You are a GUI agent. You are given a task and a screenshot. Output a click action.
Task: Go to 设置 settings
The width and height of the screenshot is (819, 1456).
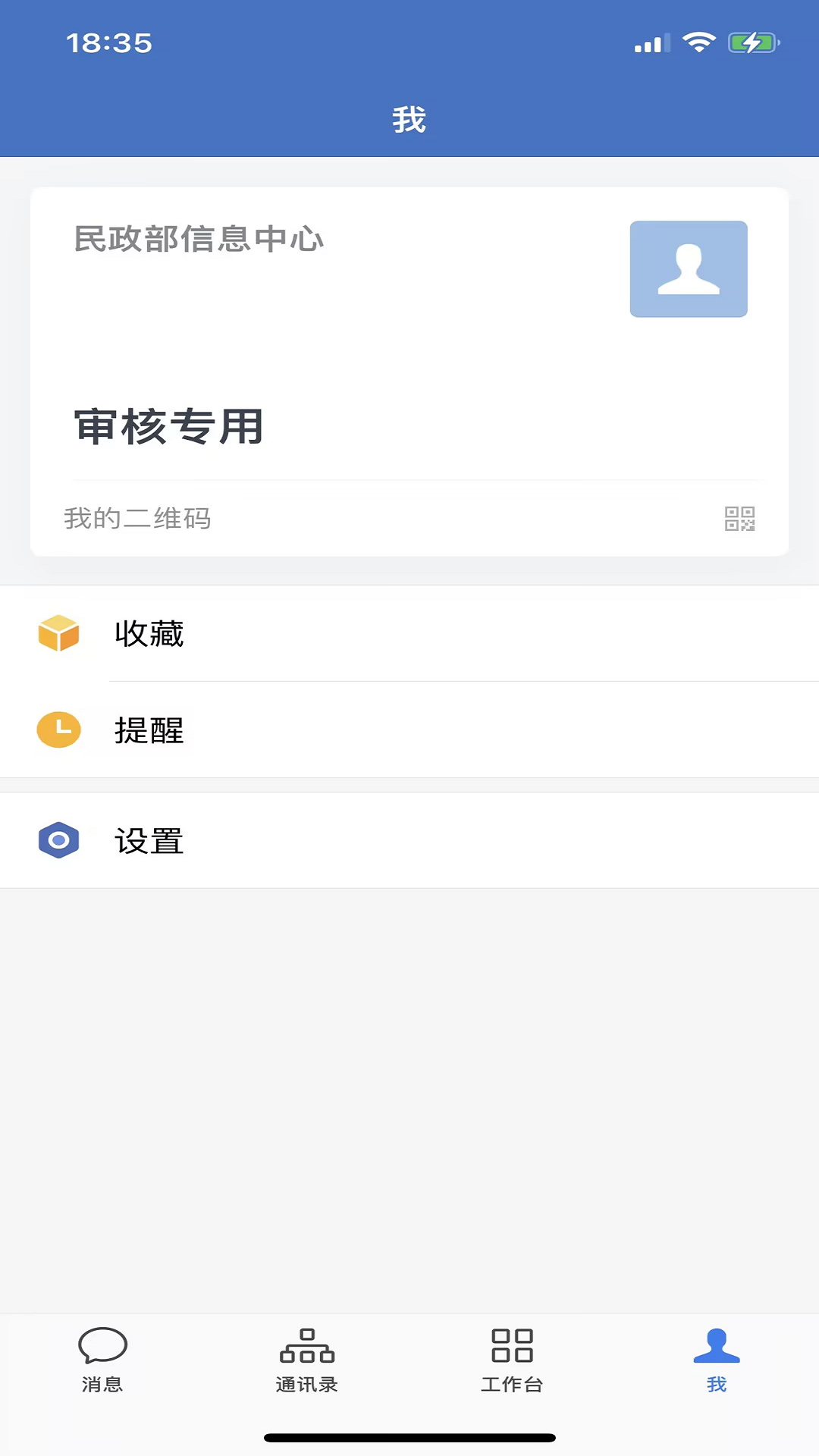click(409, 840)
